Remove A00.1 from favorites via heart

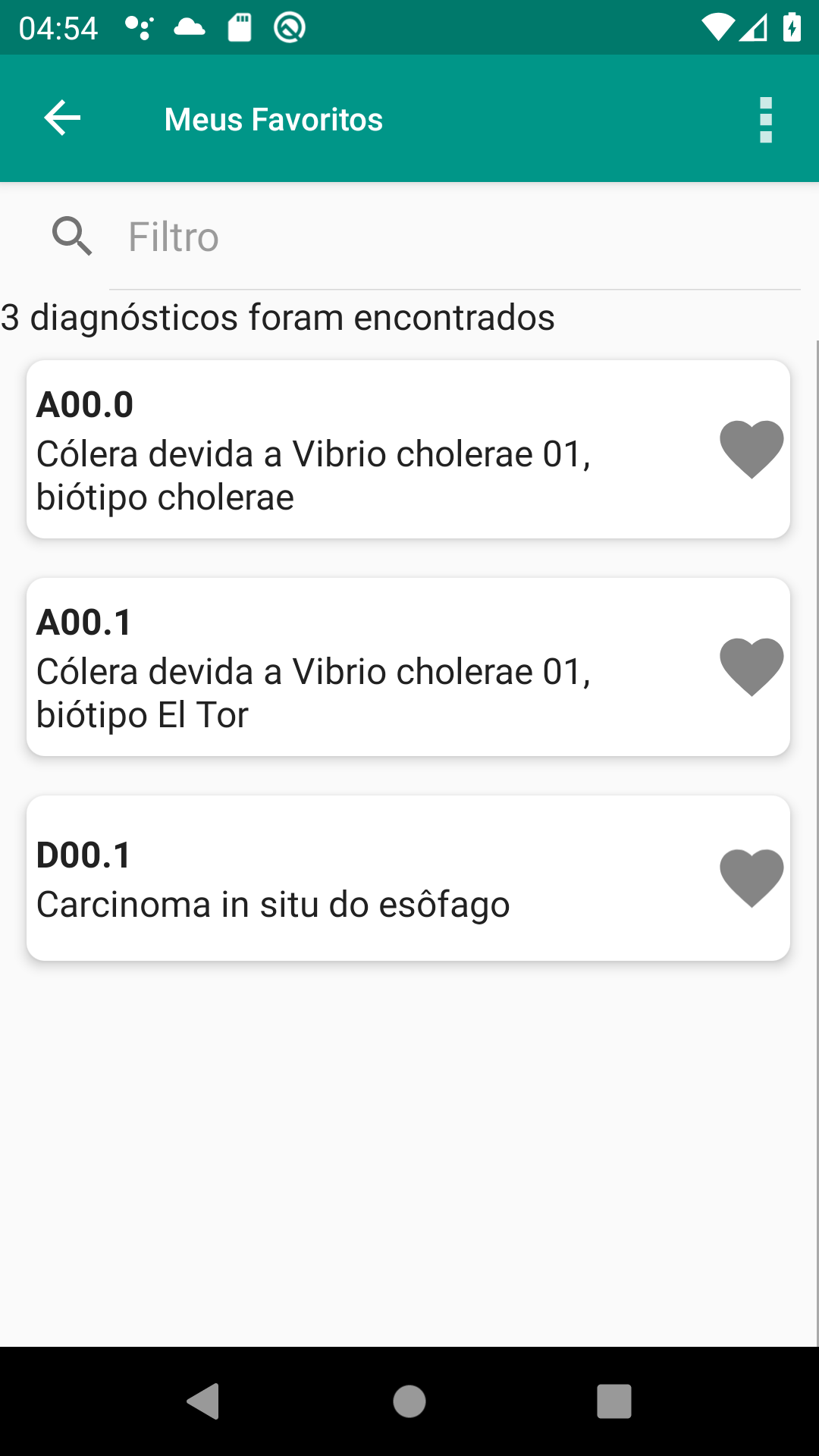pyautogui.click(x=752, y=667)
